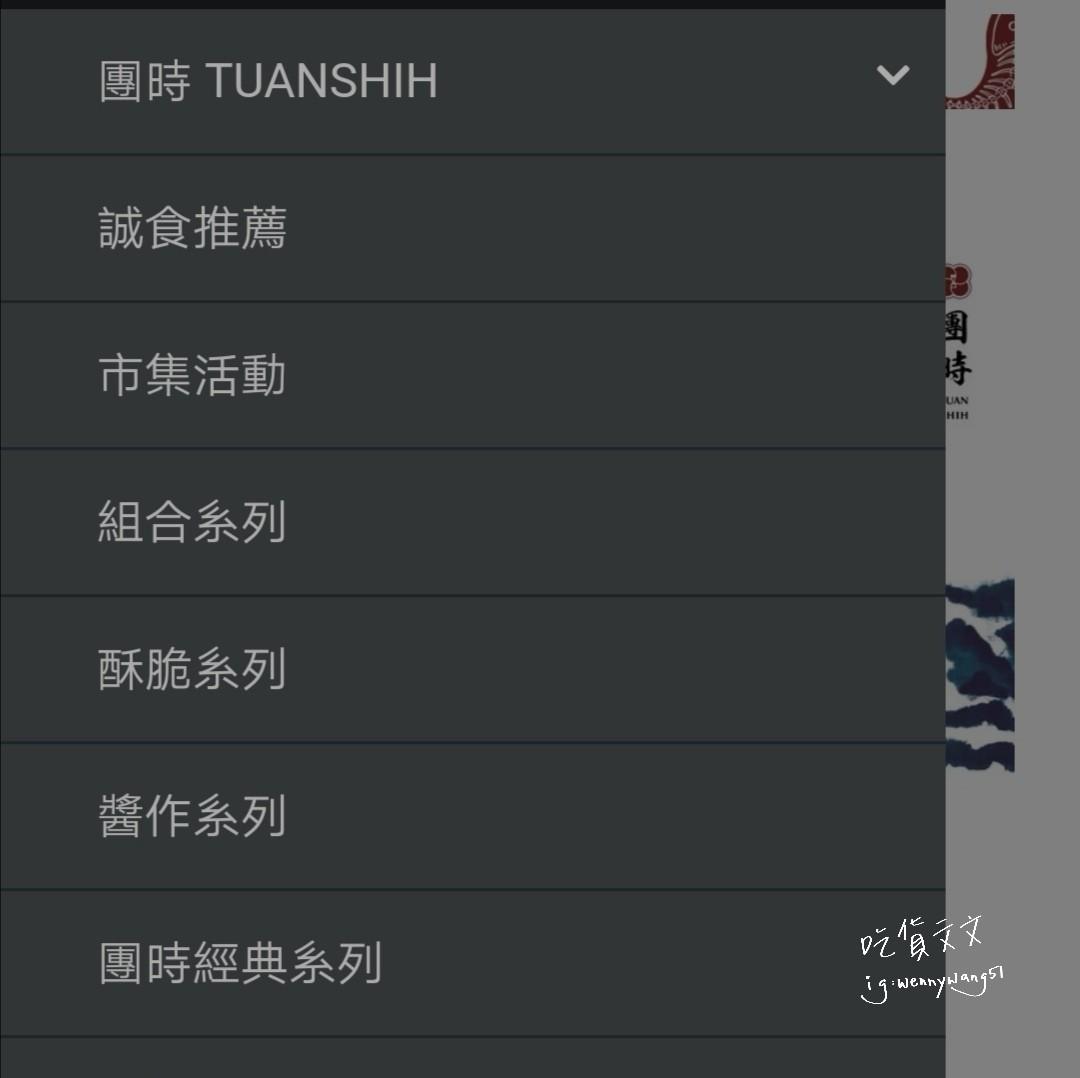1080x1078 pixels.
Task: Close the drawer by tapping the dimmed page
Action: [1012, 500]
